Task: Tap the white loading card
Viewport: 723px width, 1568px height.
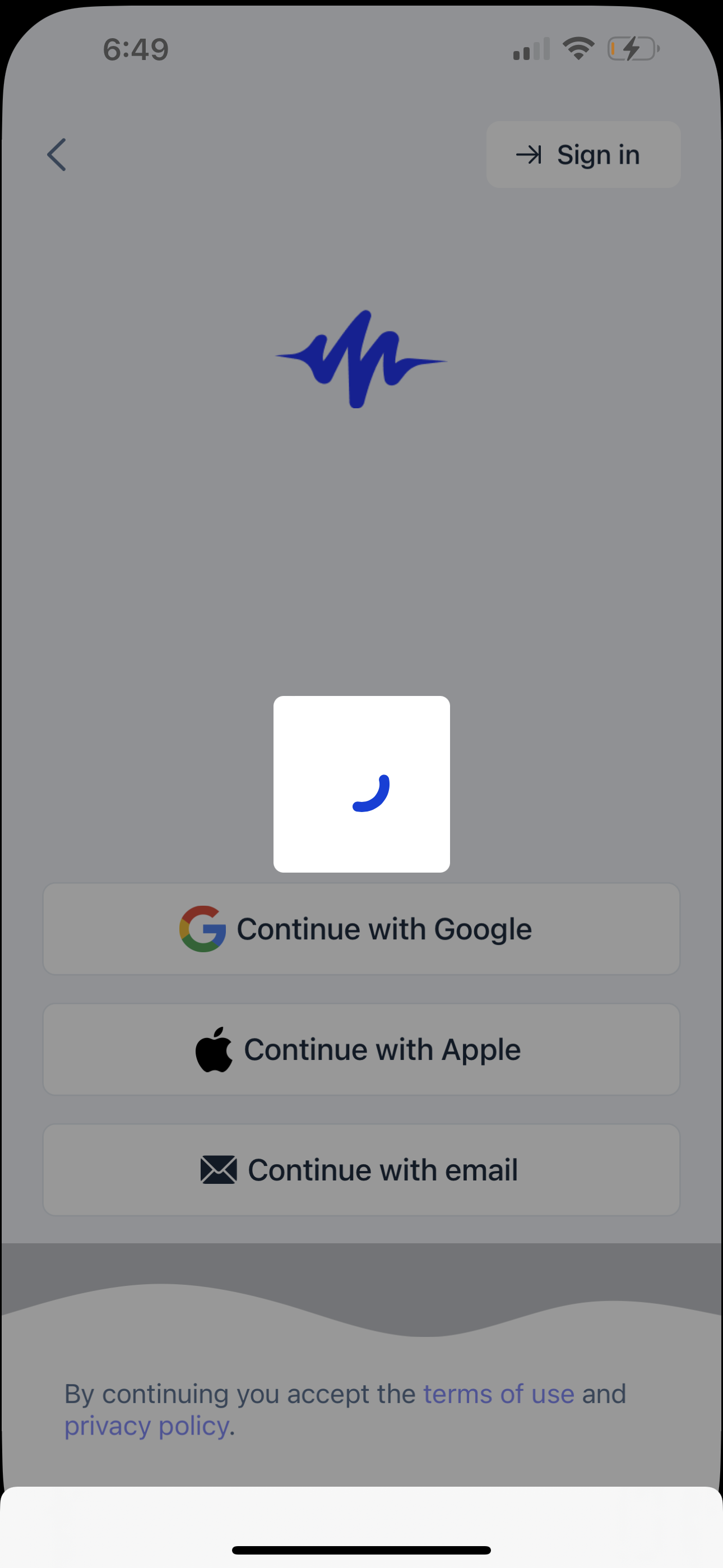Action: 361,783
